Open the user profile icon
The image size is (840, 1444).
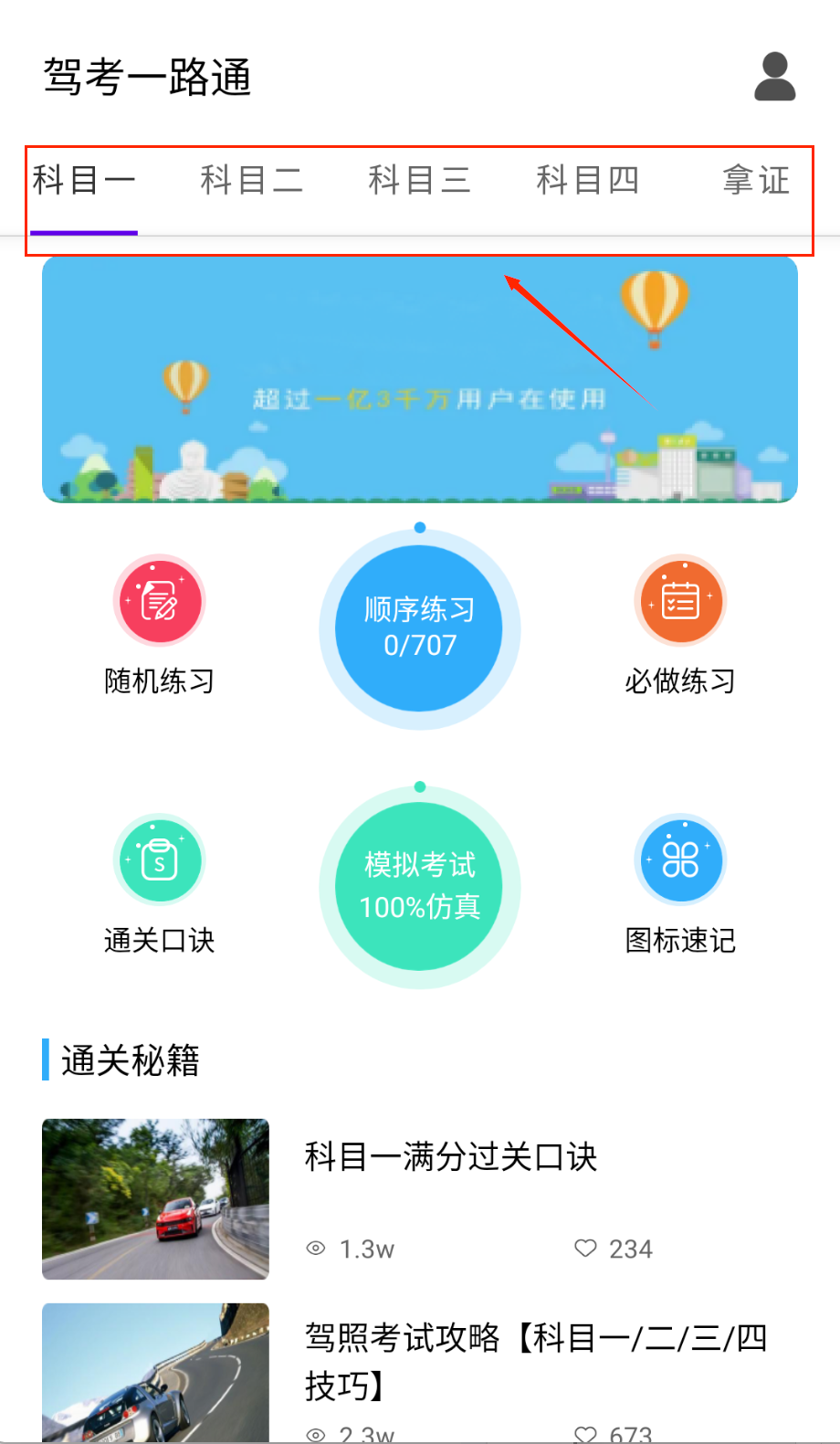click(774, 77)
